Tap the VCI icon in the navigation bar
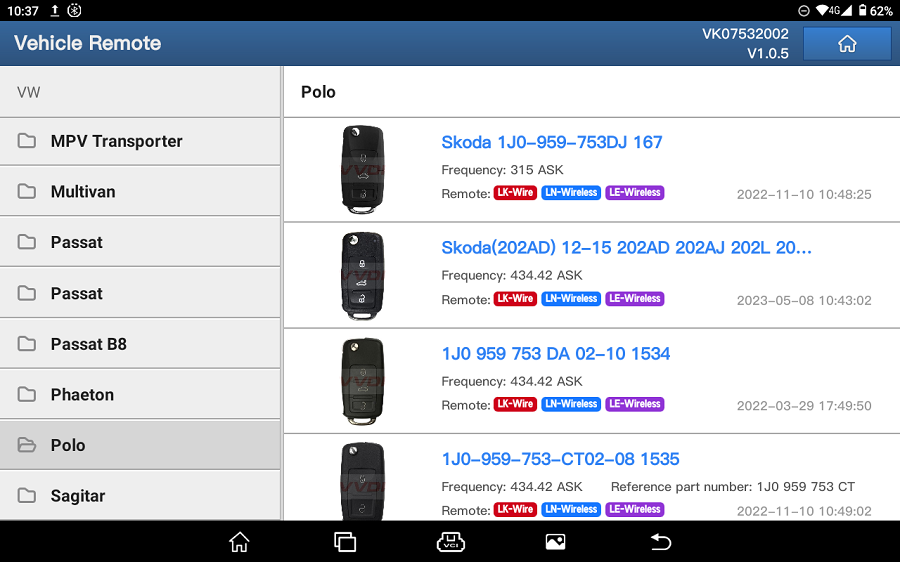 tap(451, 541)
